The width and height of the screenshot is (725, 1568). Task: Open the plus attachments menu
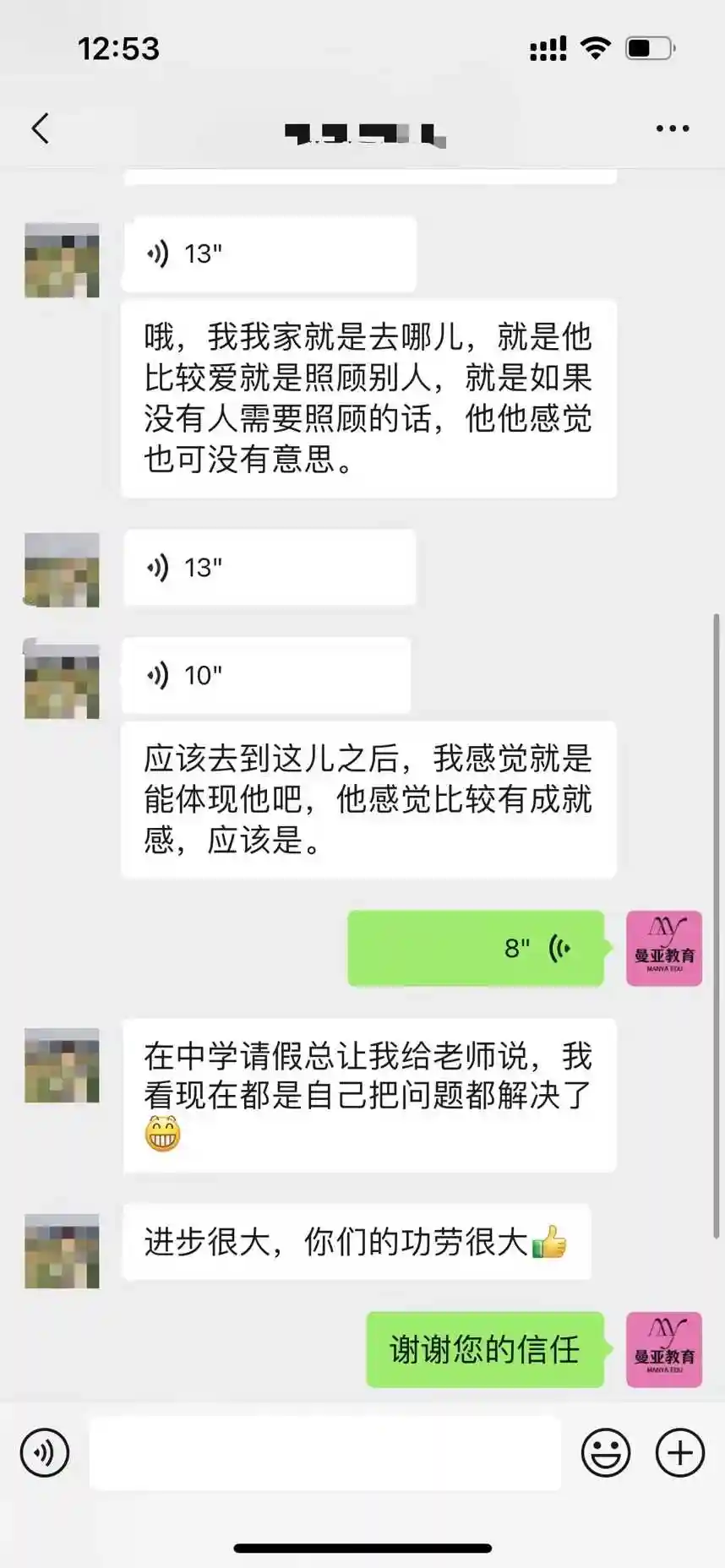point(680,1453)
